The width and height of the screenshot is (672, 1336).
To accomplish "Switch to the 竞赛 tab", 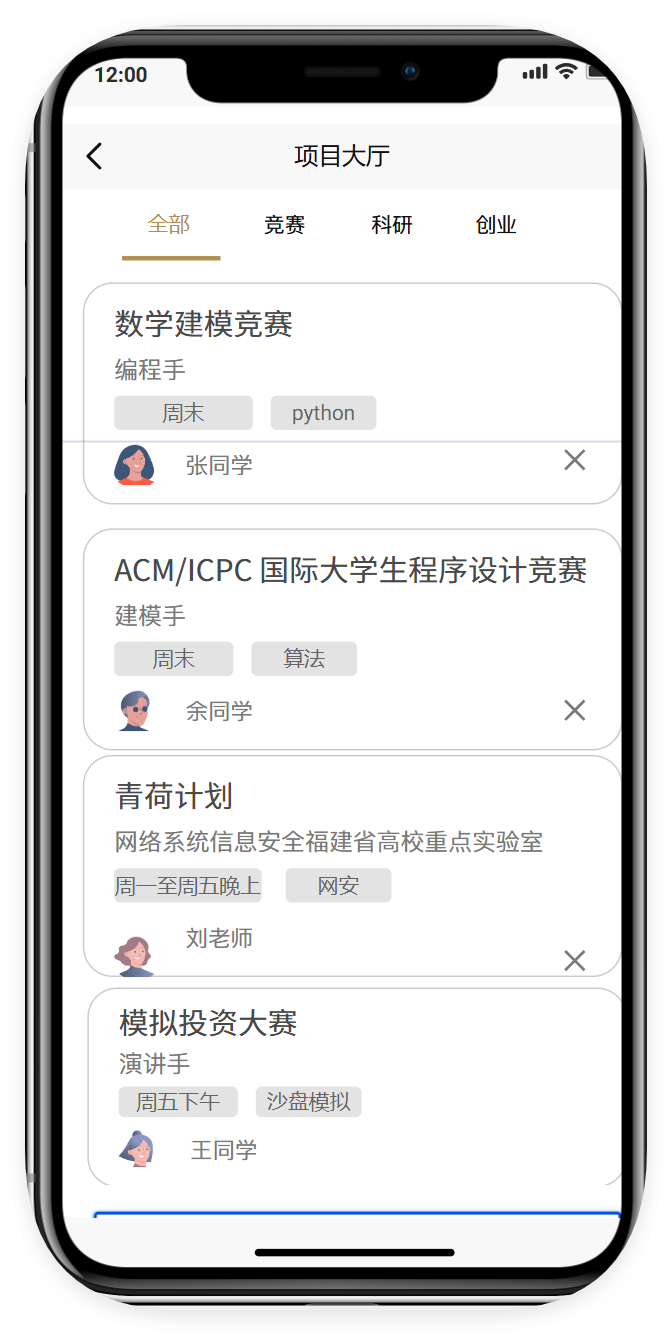I will coord(284,225).
